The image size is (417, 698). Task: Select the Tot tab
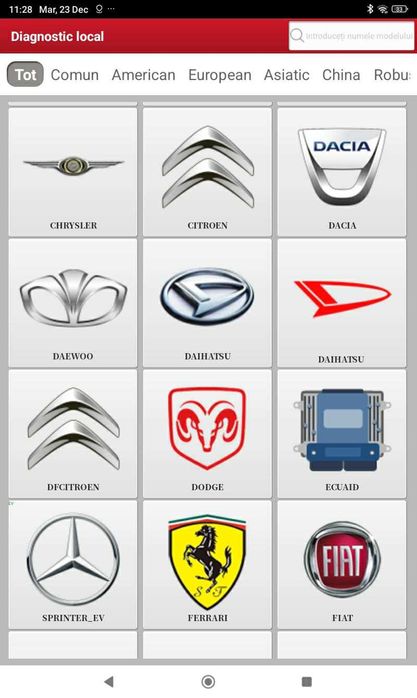pyautogui.click(x=25, y=74)
